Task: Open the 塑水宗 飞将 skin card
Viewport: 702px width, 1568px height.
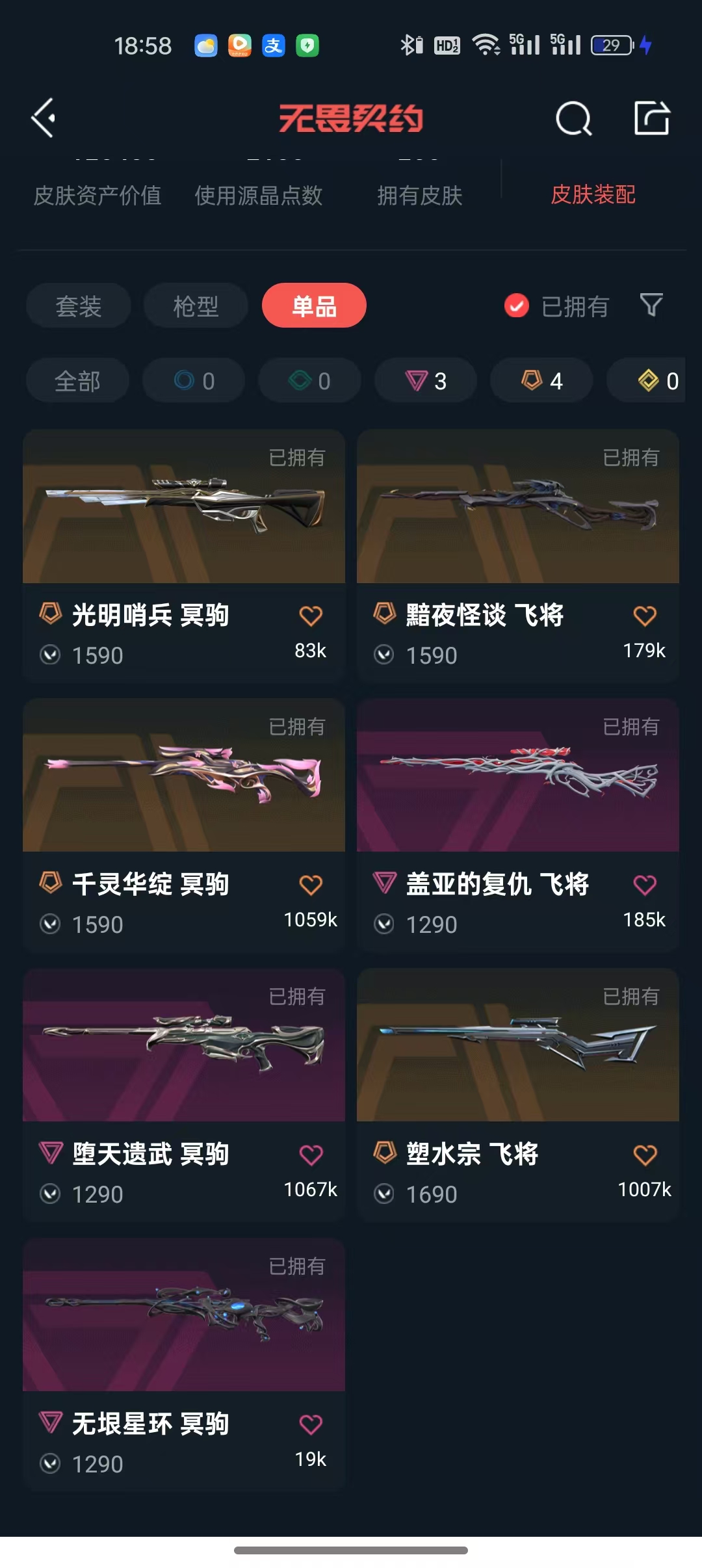Action: [517, 1047]
